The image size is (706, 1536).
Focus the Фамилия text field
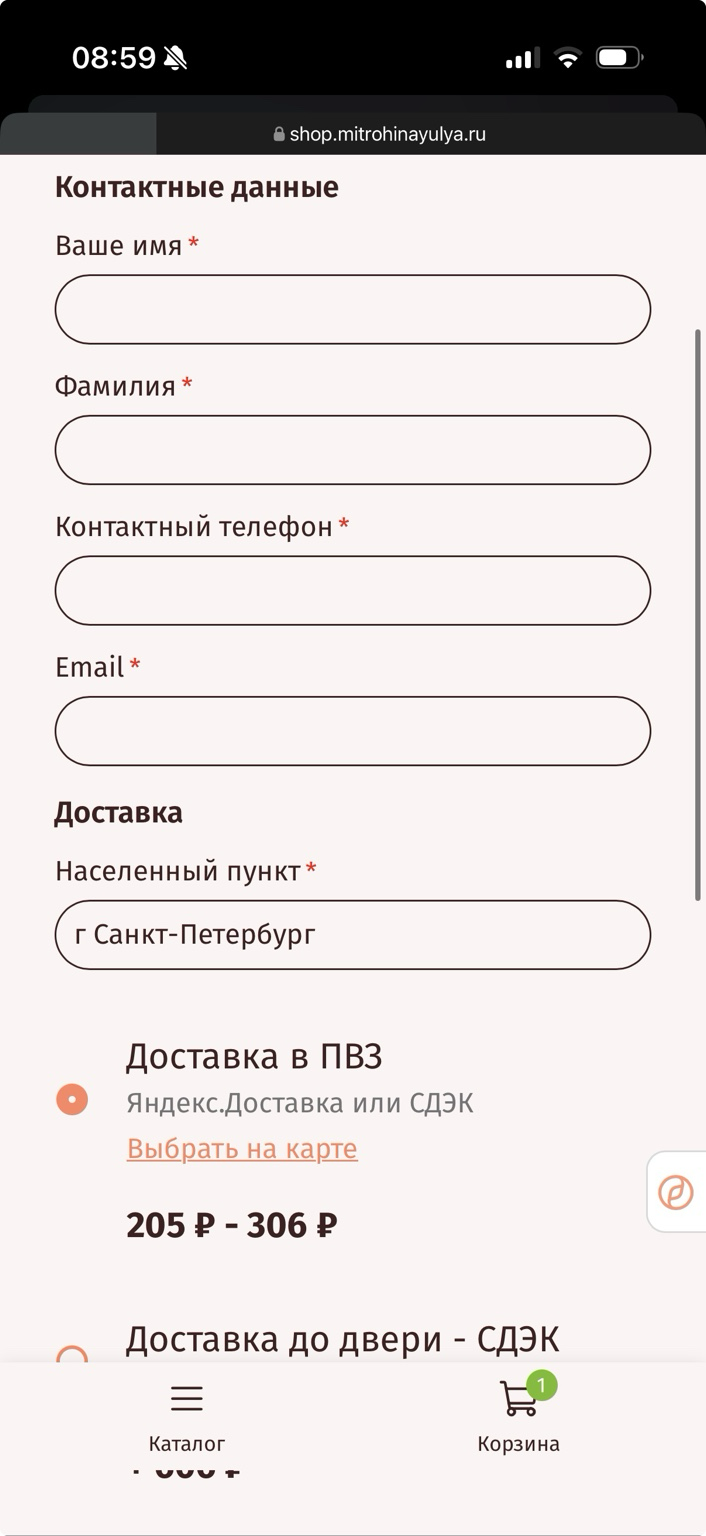352,450
